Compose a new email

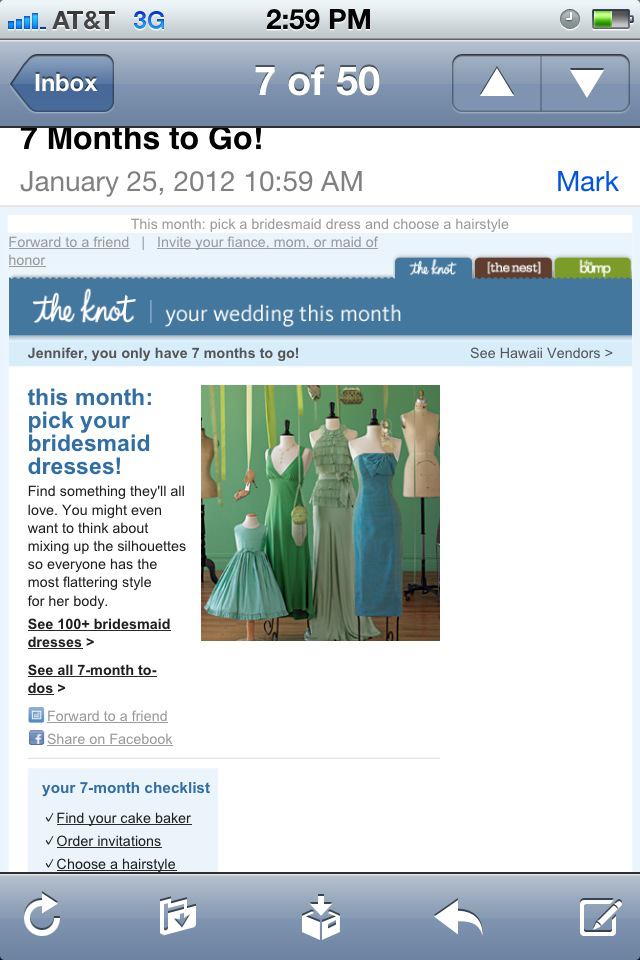pyautogui.click(x=600, y=916)
